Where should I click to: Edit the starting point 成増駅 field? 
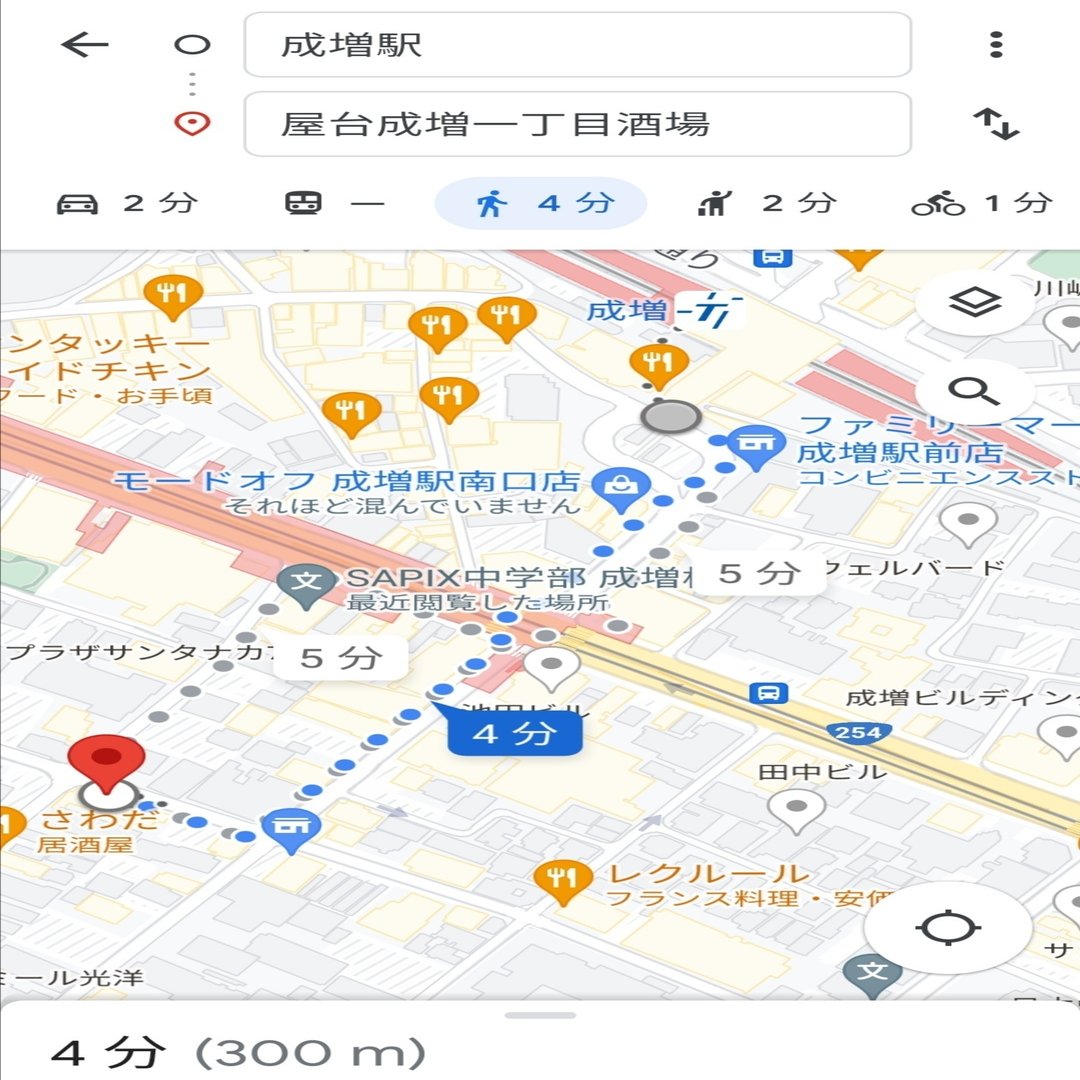point(577,45)
